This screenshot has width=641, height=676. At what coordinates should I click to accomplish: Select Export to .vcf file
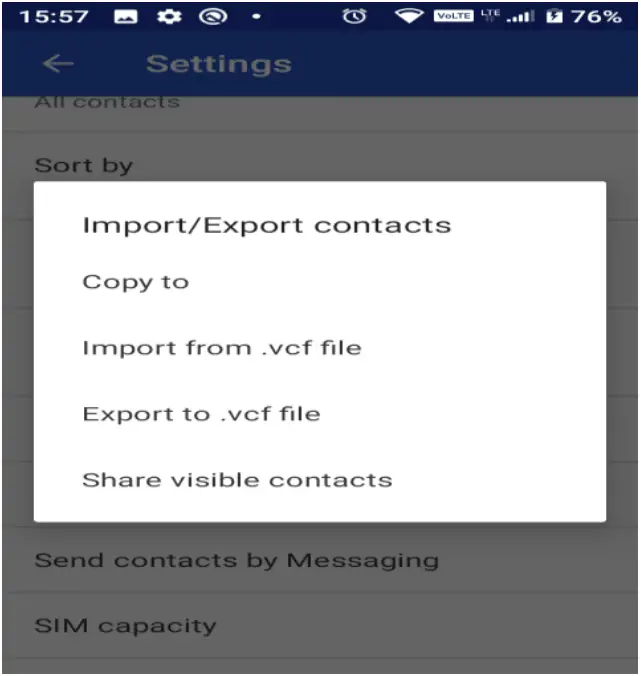(x=201, y=414)
